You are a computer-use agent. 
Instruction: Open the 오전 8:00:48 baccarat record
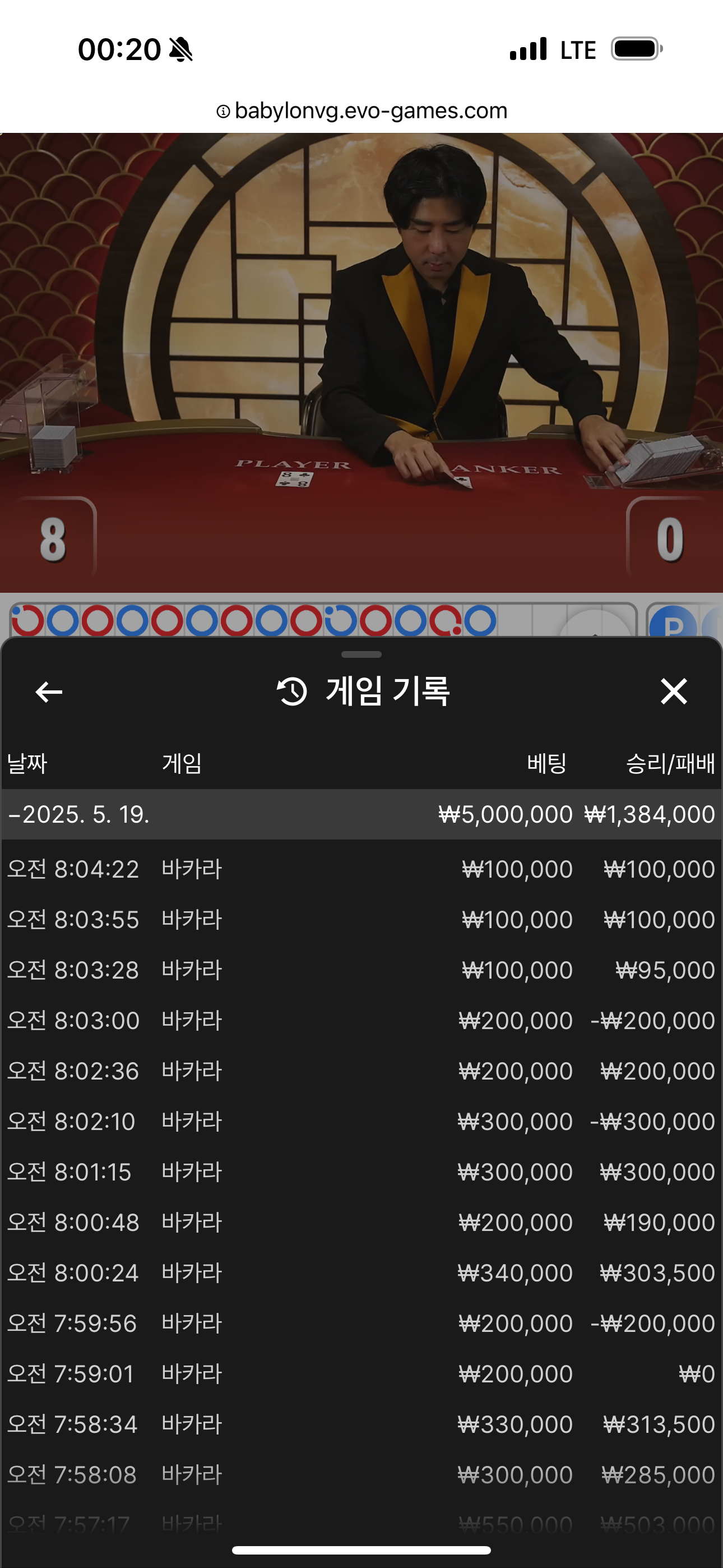pyautogui.click(x=361, y=1222)
